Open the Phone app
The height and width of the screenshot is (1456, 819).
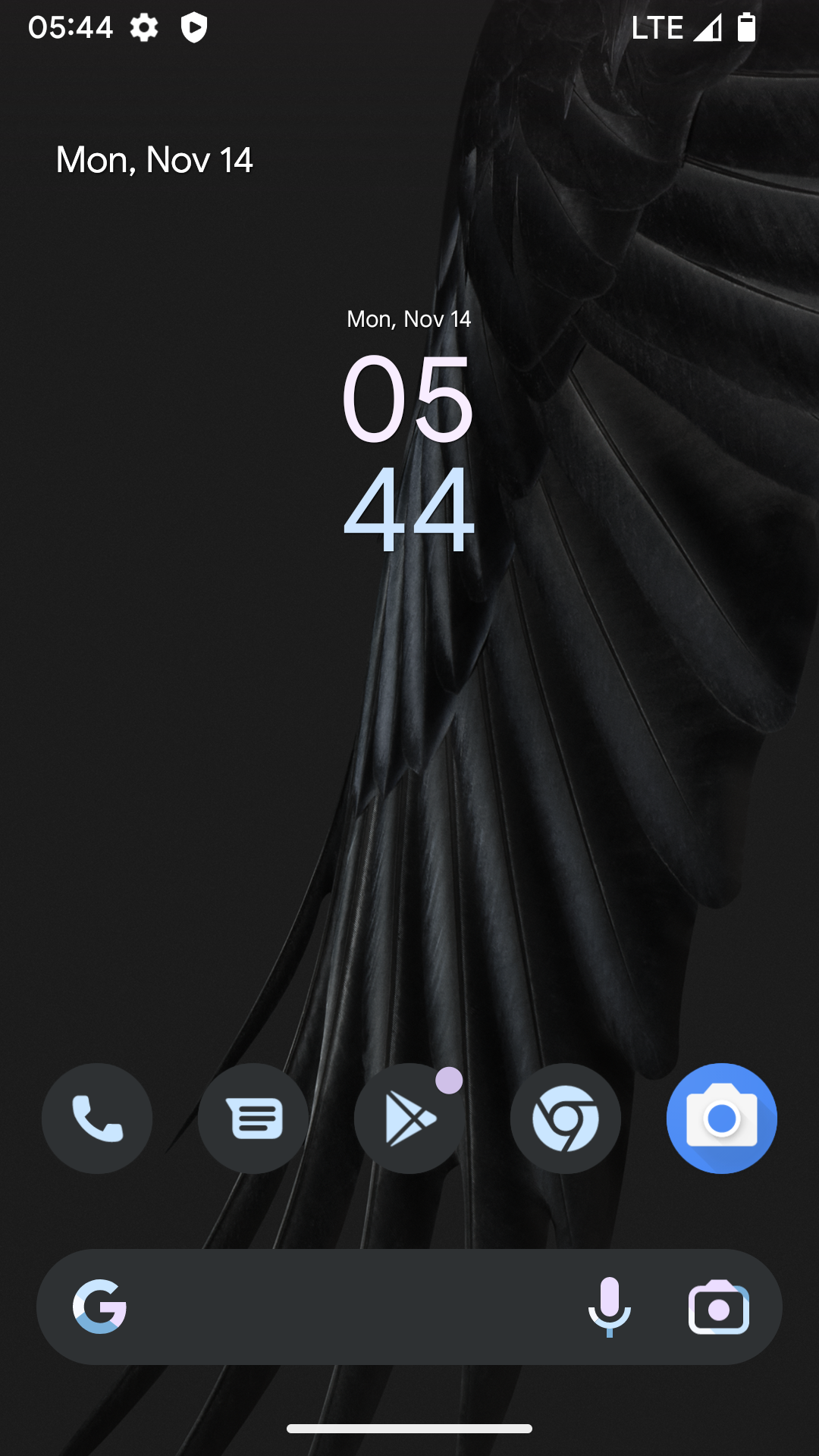click(97, 1119)
